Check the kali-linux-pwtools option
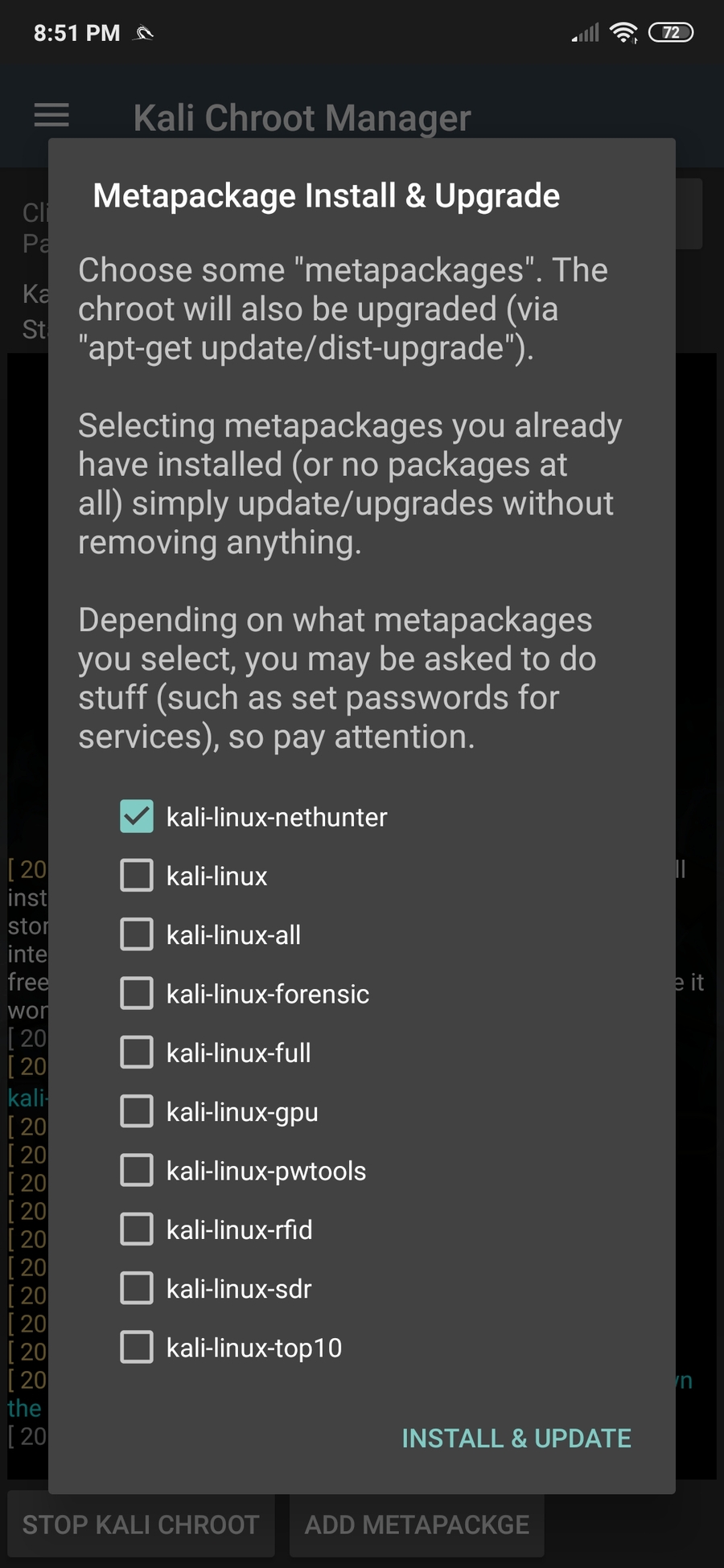724x1568 pixels. pyautogui.click(x=137, y=1170)
